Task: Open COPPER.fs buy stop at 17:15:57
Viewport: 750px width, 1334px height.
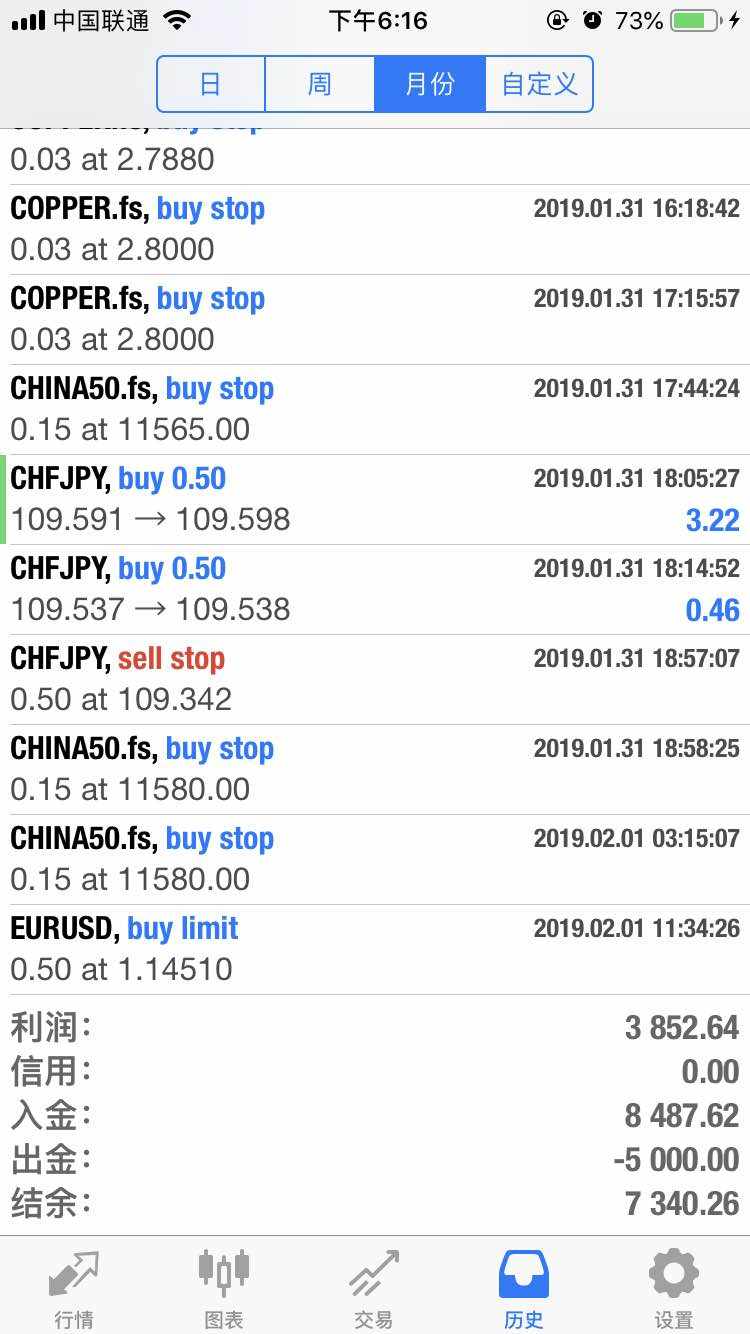Action: 375,319
